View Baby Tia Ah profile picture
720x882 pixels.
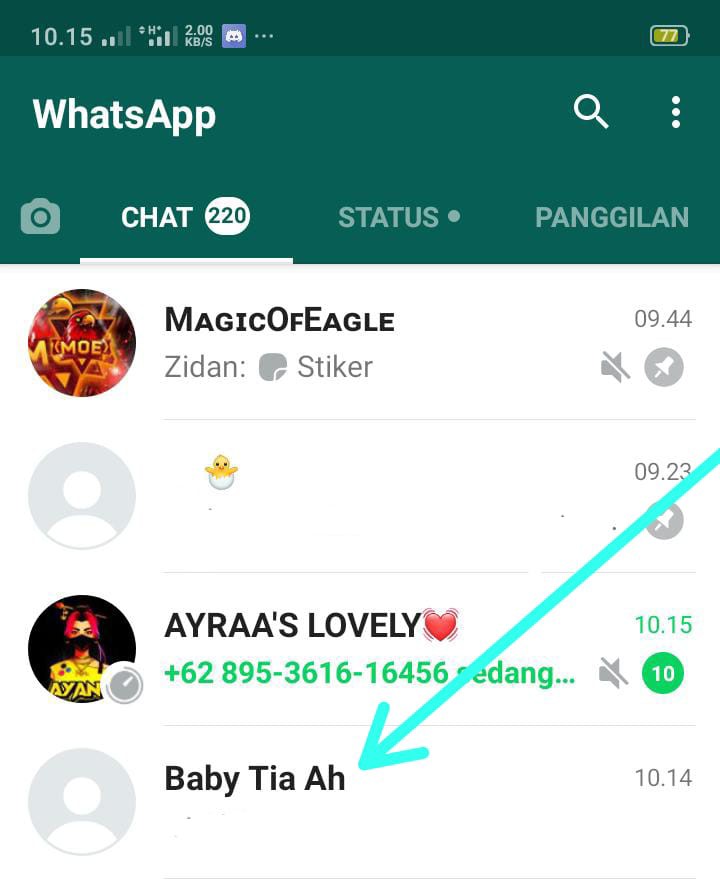click(82, 802)
